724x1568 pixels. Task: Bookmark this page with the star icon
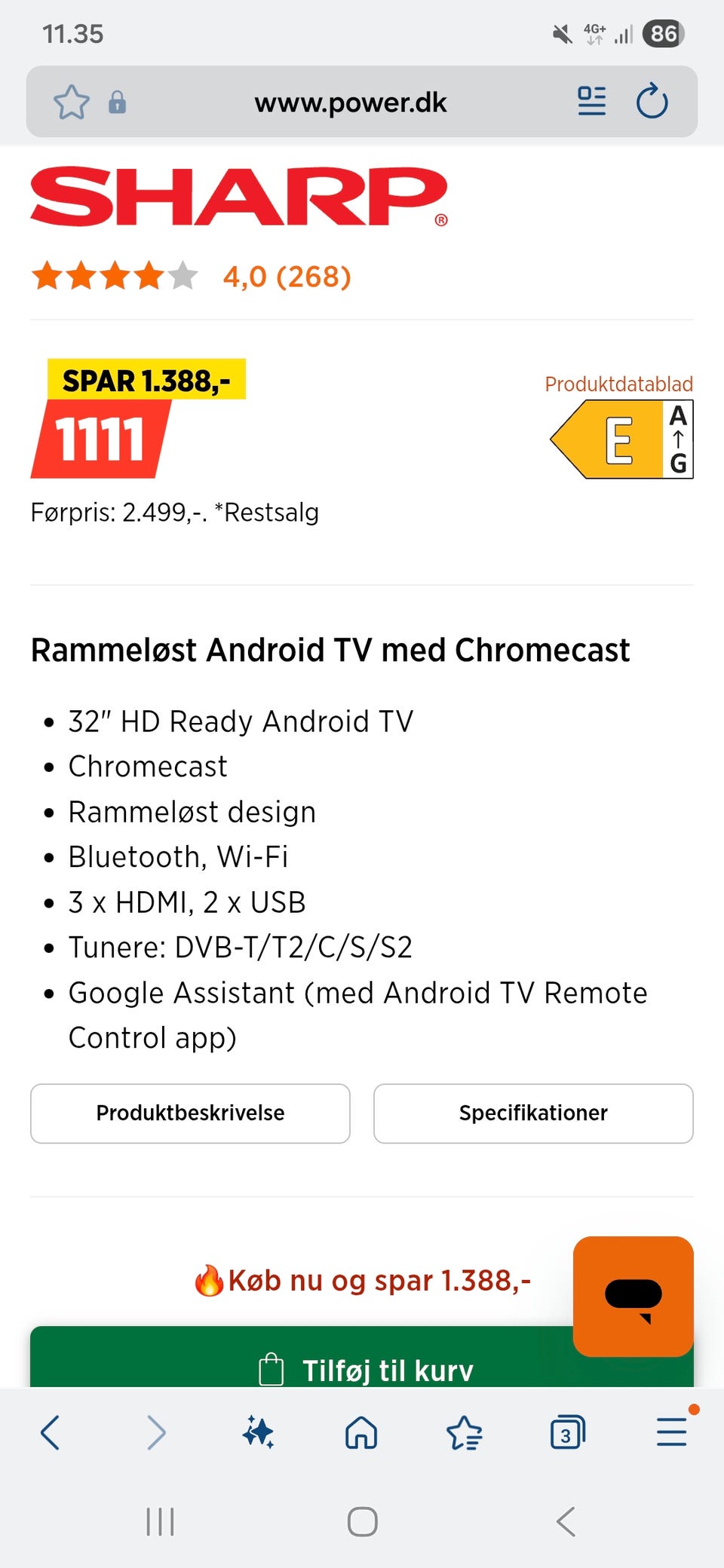click(72, 102)
